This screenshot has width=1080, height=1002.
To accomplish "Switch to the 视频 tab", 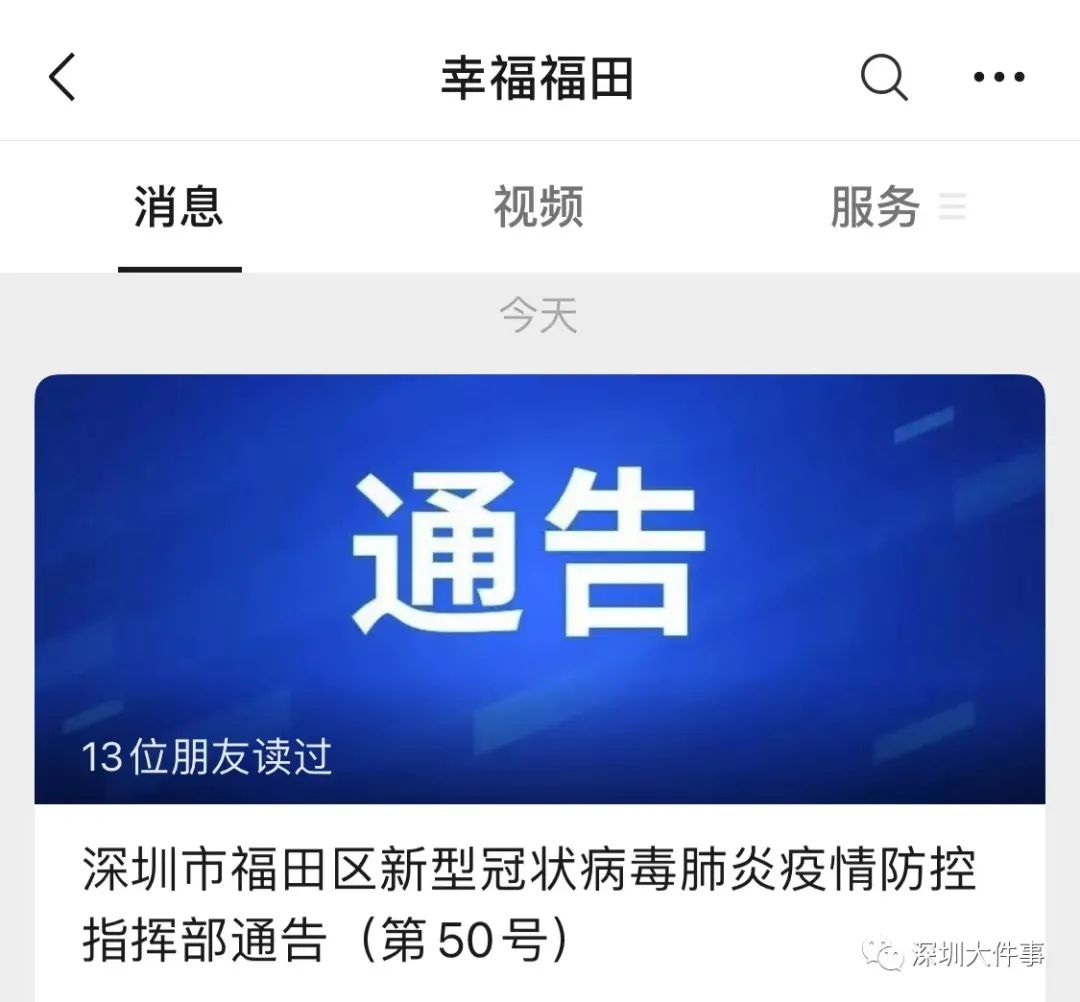I will click(538, 208).
